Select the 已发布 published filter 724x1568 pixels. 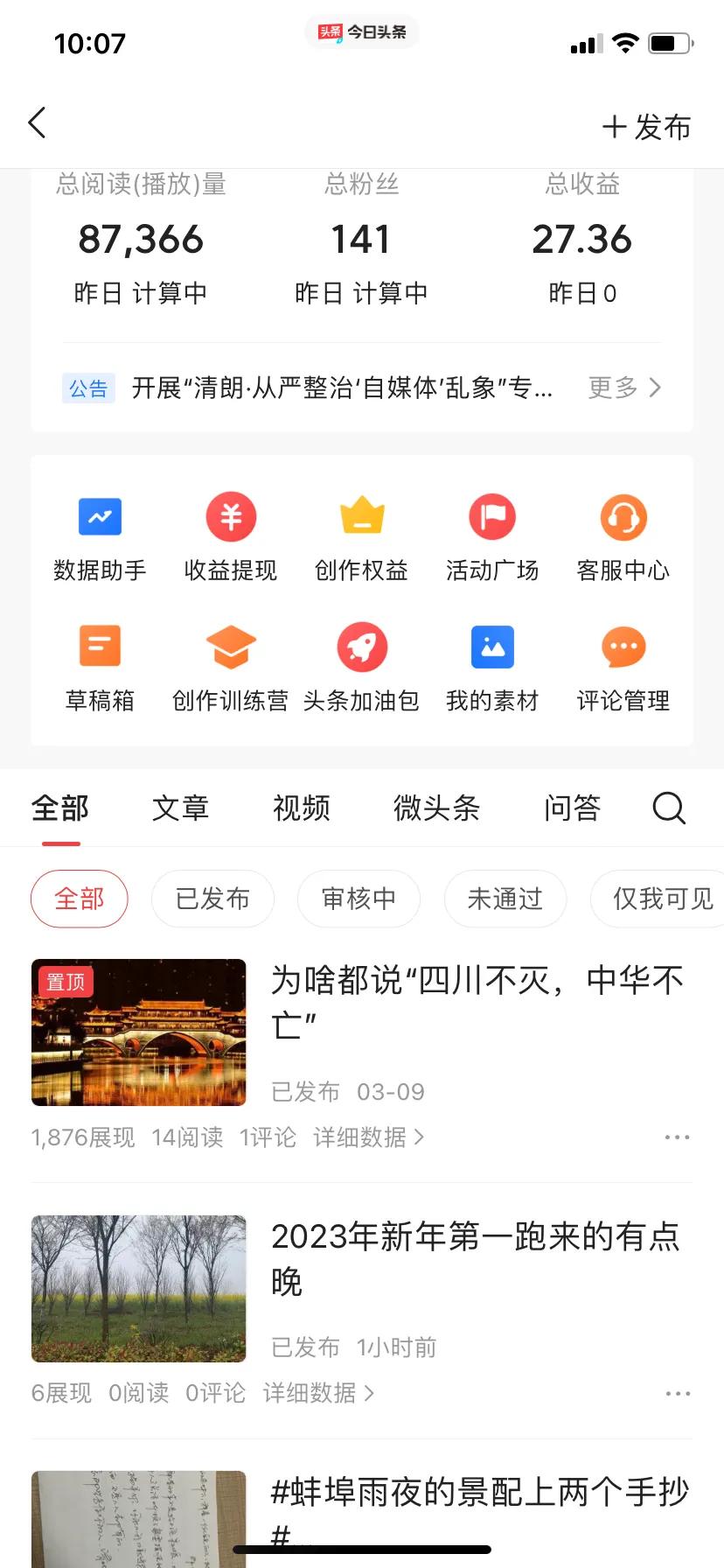[x=212, y=899]
